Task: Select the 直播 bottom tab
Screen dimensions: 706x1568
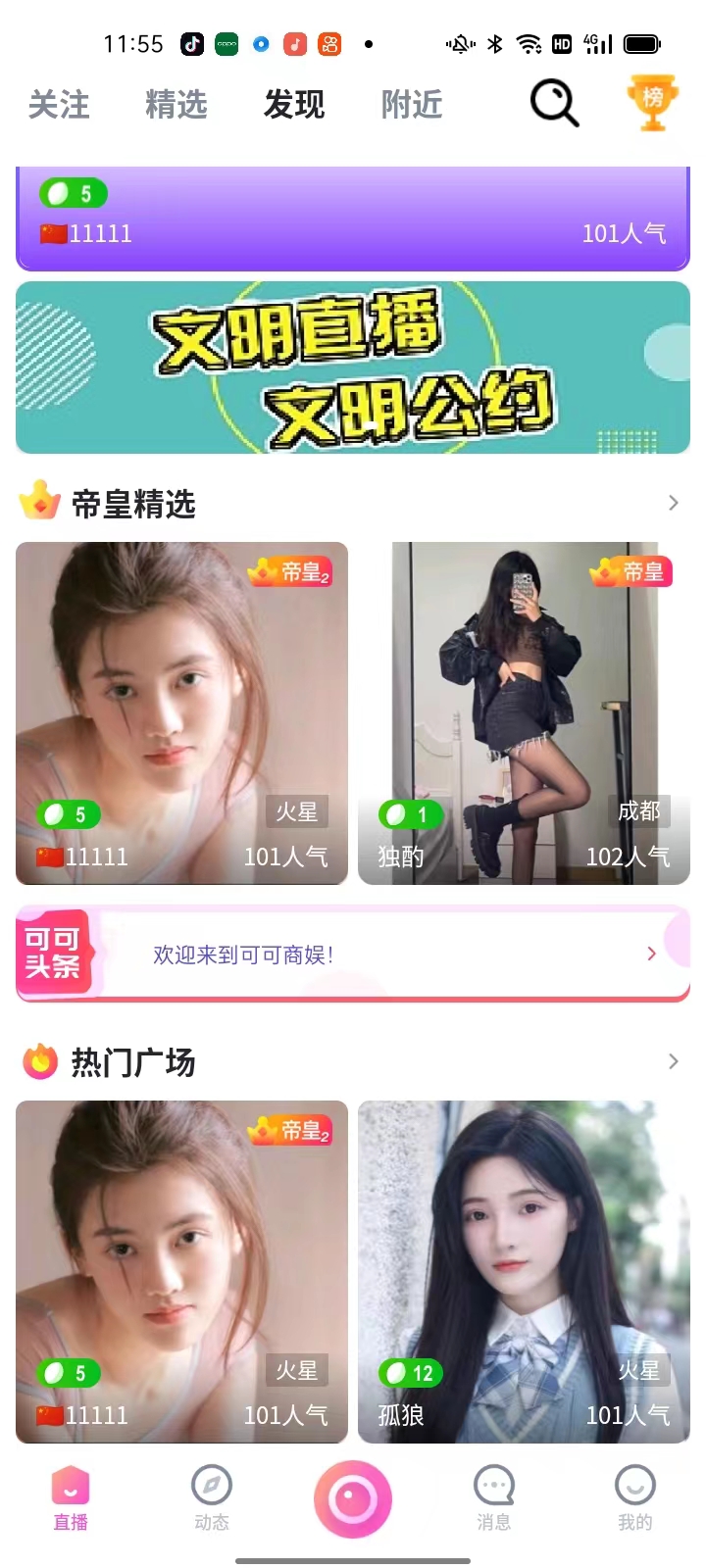Action: (x=71, y=1497)
